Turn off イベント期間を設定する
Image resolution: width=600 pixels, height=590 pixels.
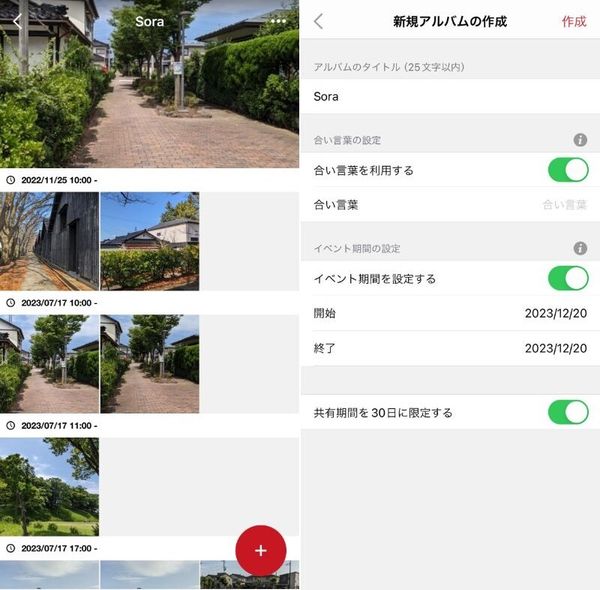pos(568,278)
